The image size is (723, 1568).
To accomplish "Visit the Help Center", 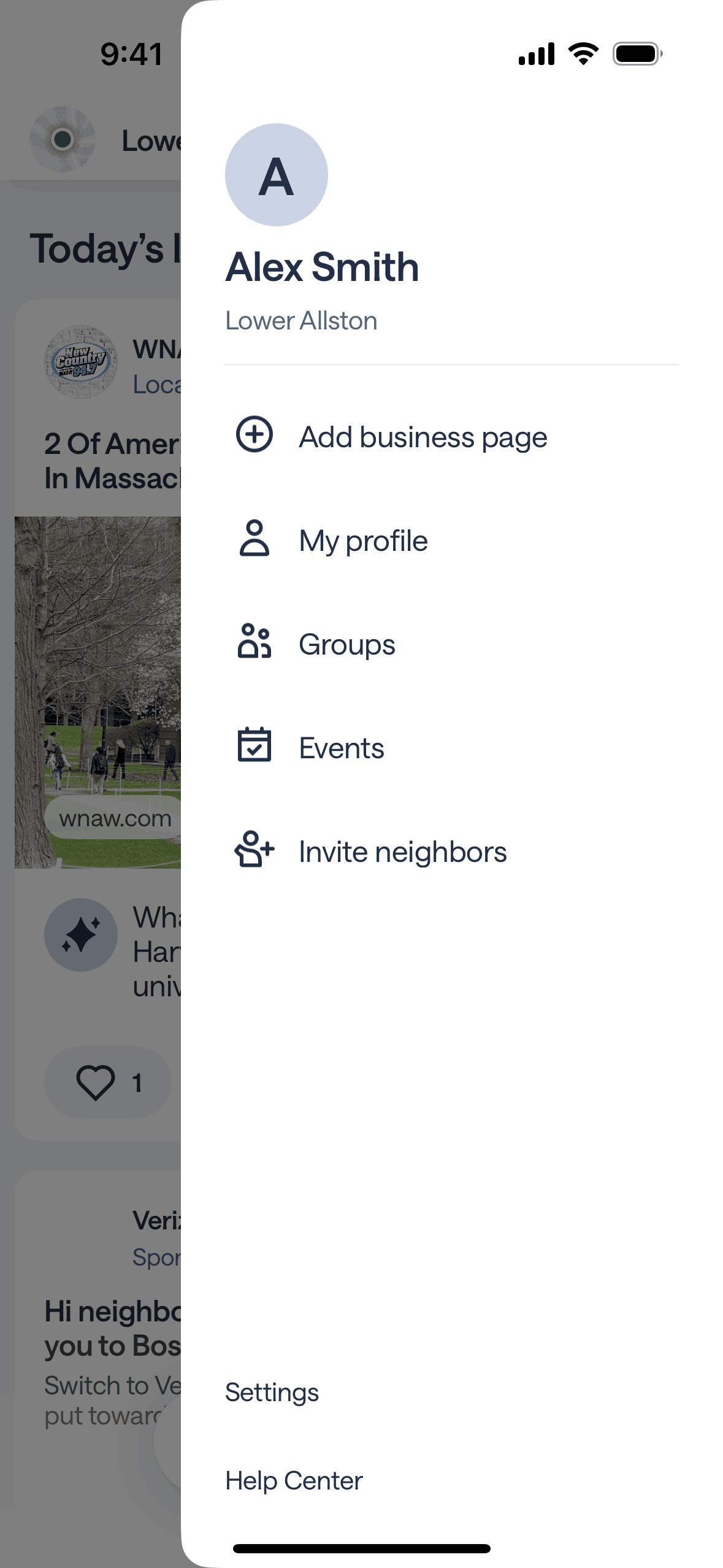I will [x=294, y=1481].
